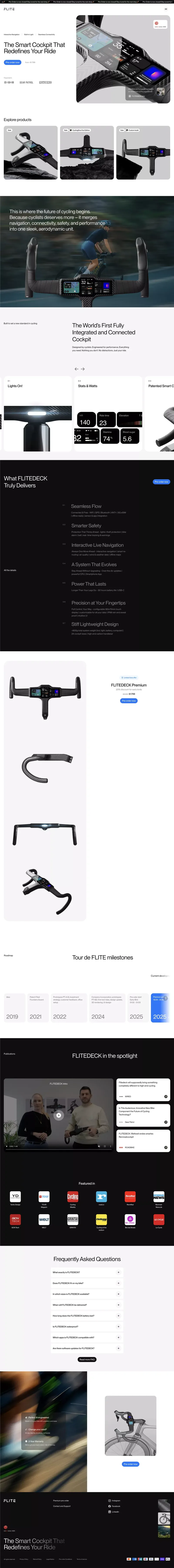Open the hamburger menu in the header

166,9
